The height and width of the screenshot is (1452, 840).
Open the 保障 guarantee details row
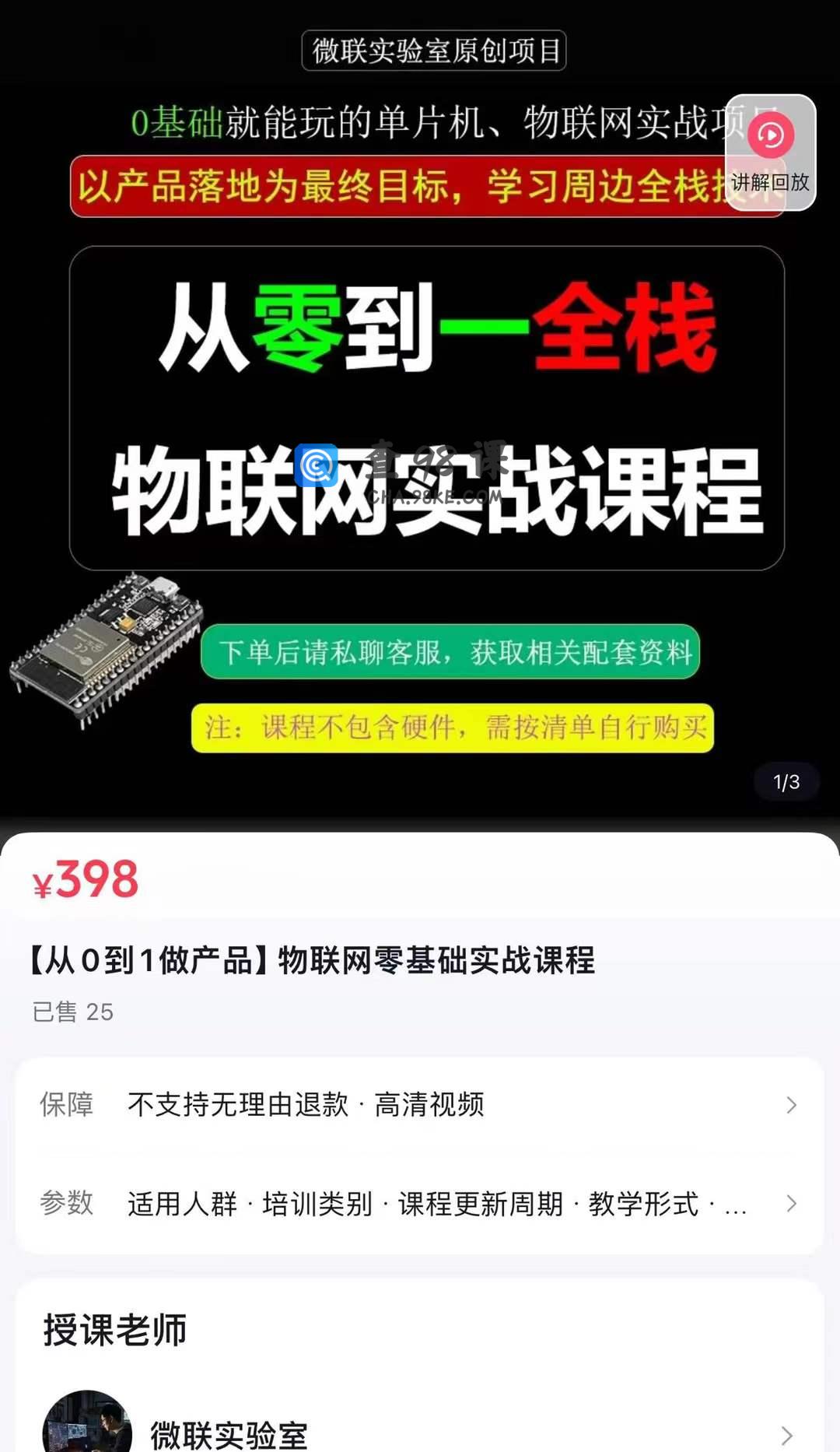point(420,1105)
